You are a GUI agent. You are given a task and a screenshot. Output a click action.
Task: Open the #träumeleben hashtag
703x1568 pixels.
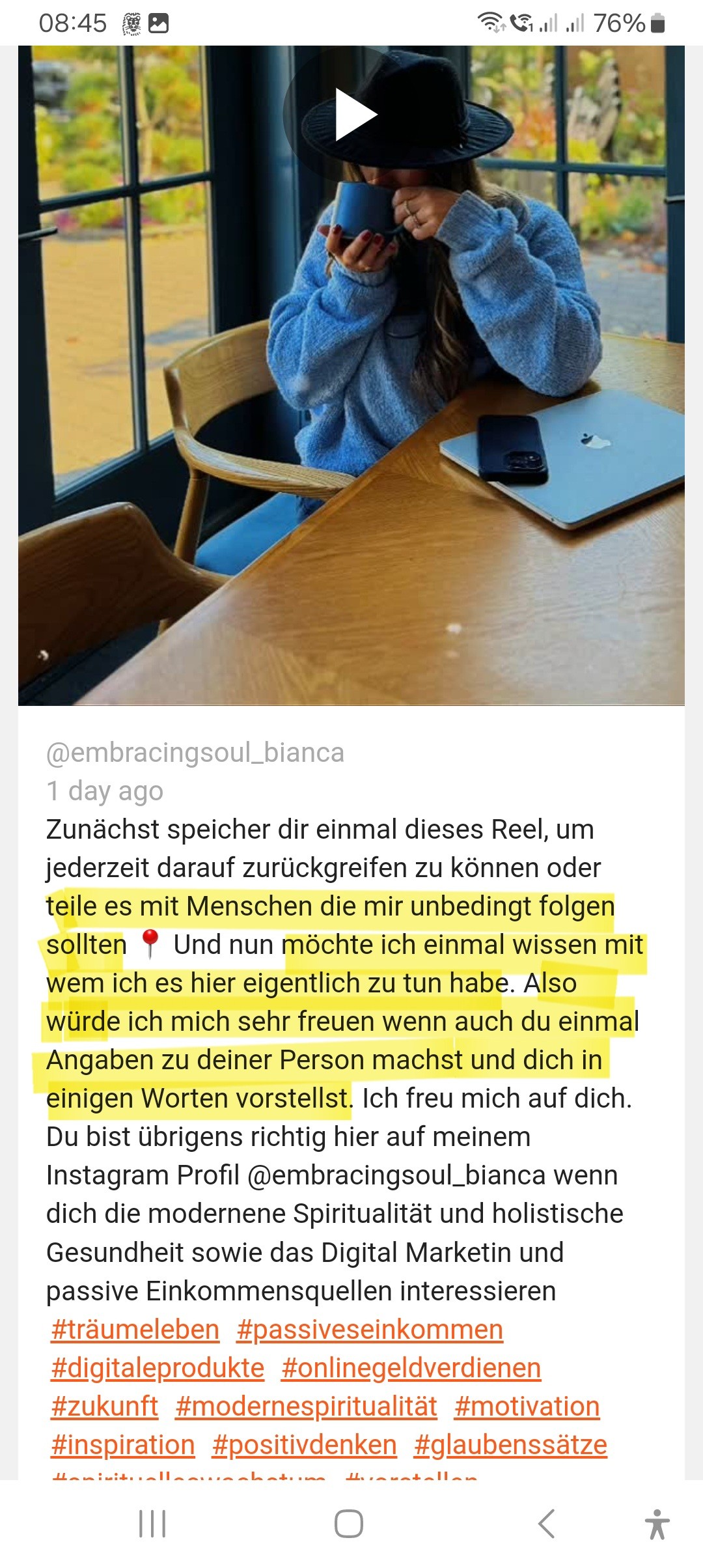pyautogui.click(x=135, y=1329)
